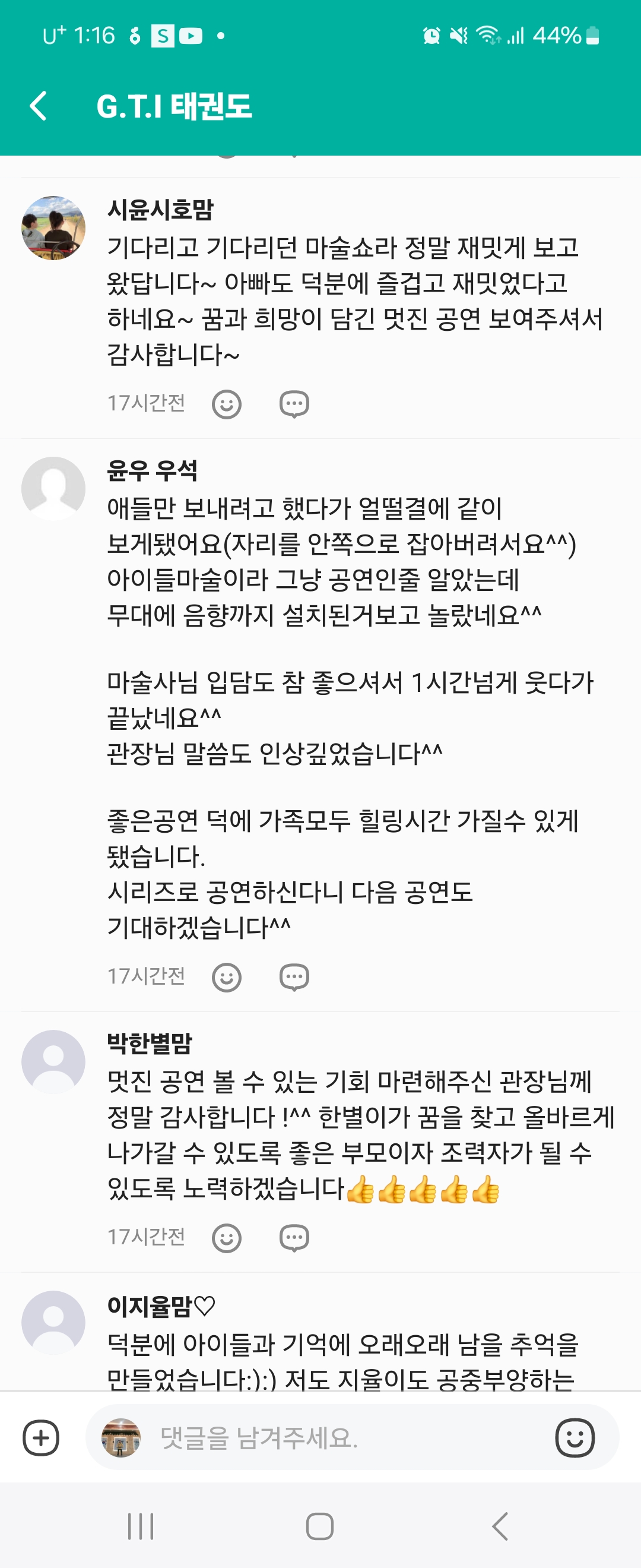React with emoji to 박한별맘's comment

click(x=226, y=1238)
